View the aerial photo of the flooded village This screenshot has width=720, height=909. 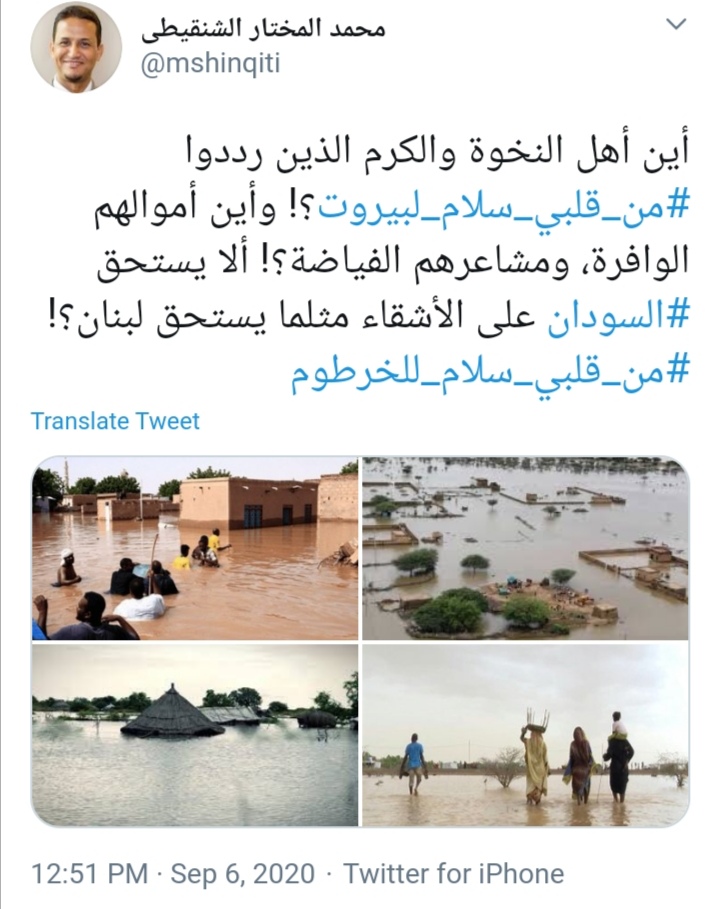pyautogui.click(x=525, y=548)
